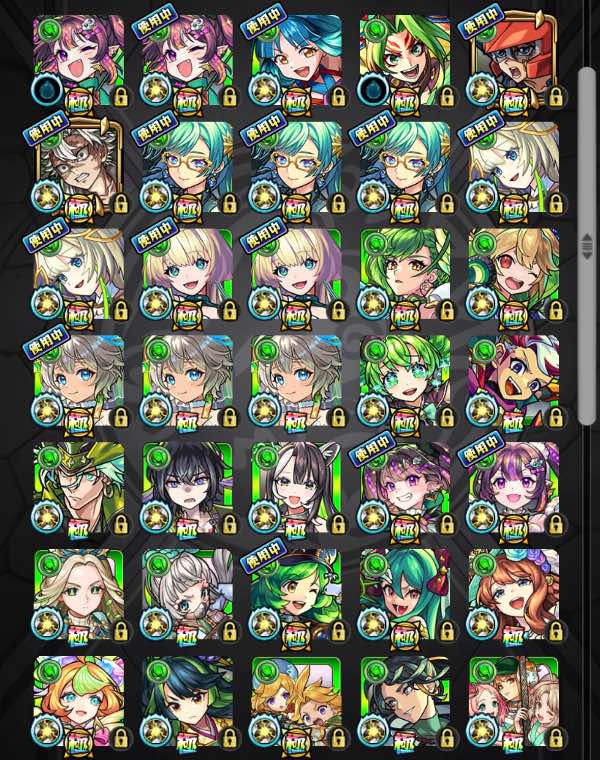Grab the scrollbar handle on the right
The width and height of the screenshot is (600, 760).
[x=587, y=242]
